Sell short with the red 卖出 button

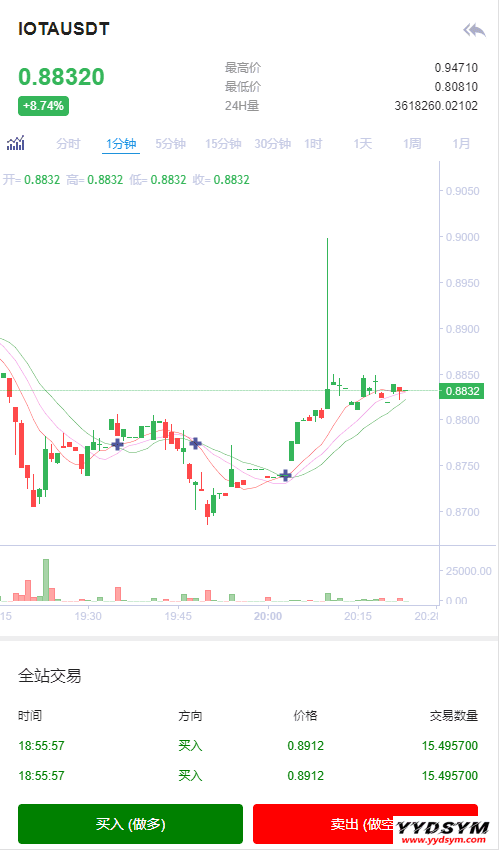pos(365,824)
